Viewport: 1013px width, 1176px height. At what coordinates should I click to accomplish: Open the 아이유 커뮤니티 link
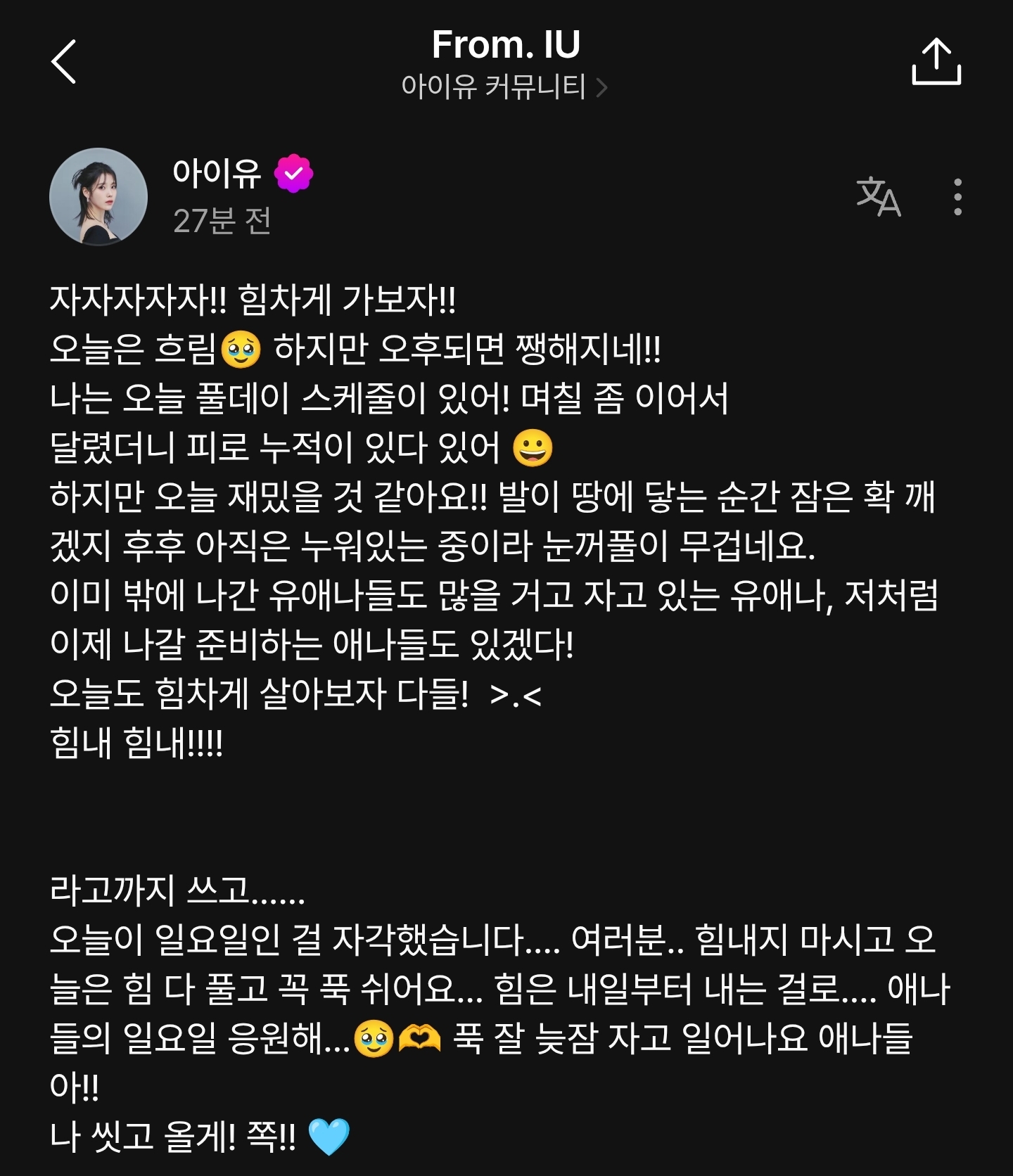[x=504, y=87]
